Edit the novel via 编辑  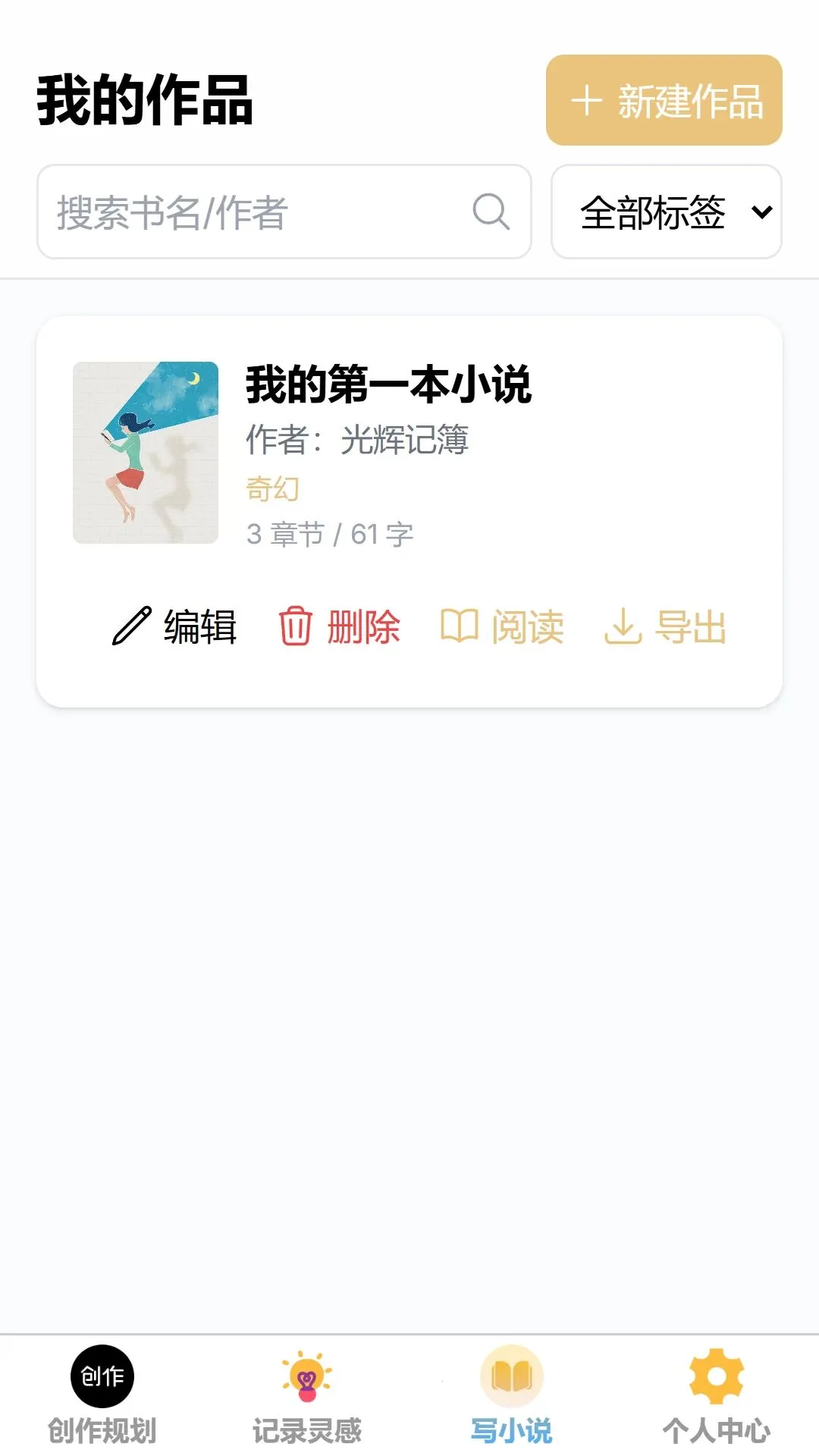point(174,627)
